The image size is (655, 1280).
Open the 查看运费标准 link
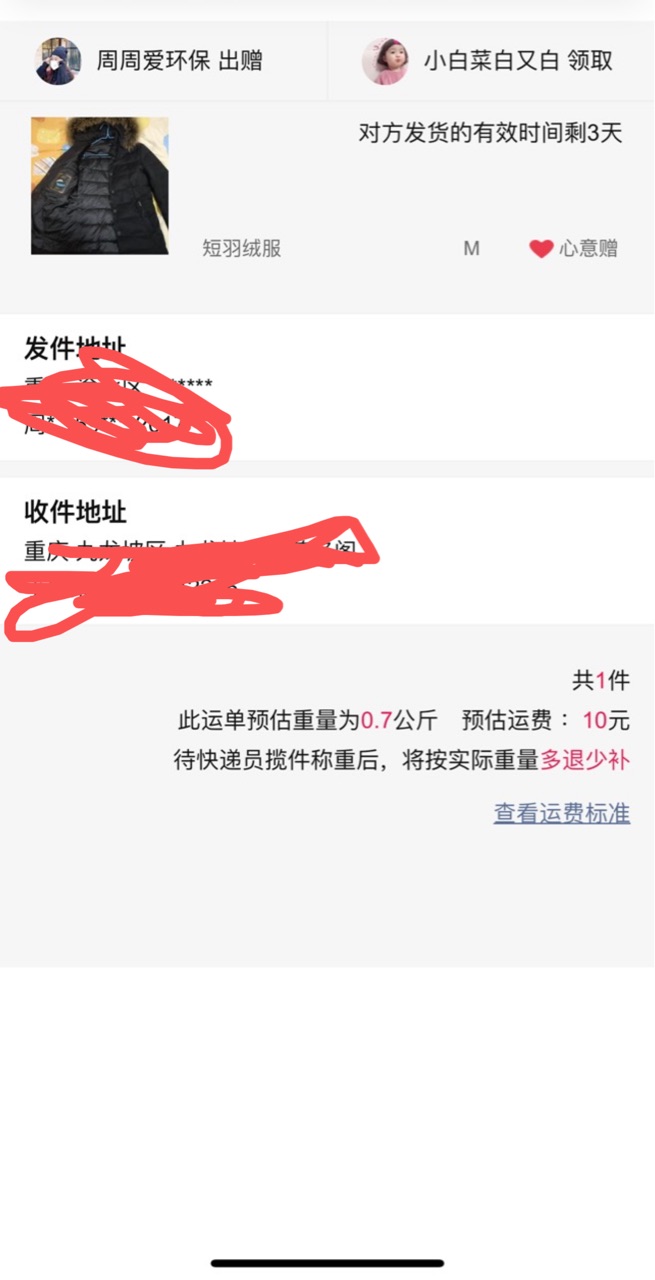click(561, 813)
